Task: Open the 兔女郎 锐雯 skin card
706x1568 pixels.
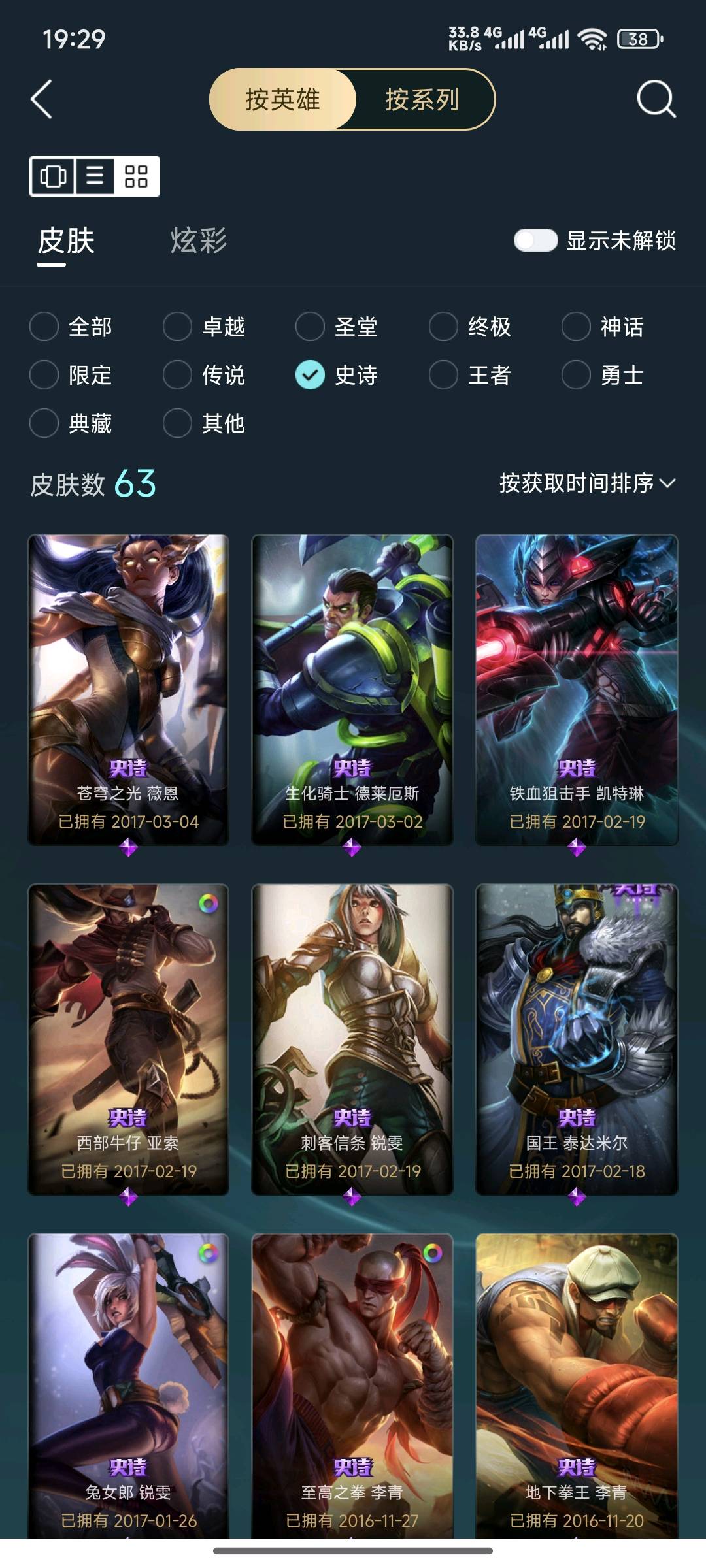Action: tap(129, 1385)
